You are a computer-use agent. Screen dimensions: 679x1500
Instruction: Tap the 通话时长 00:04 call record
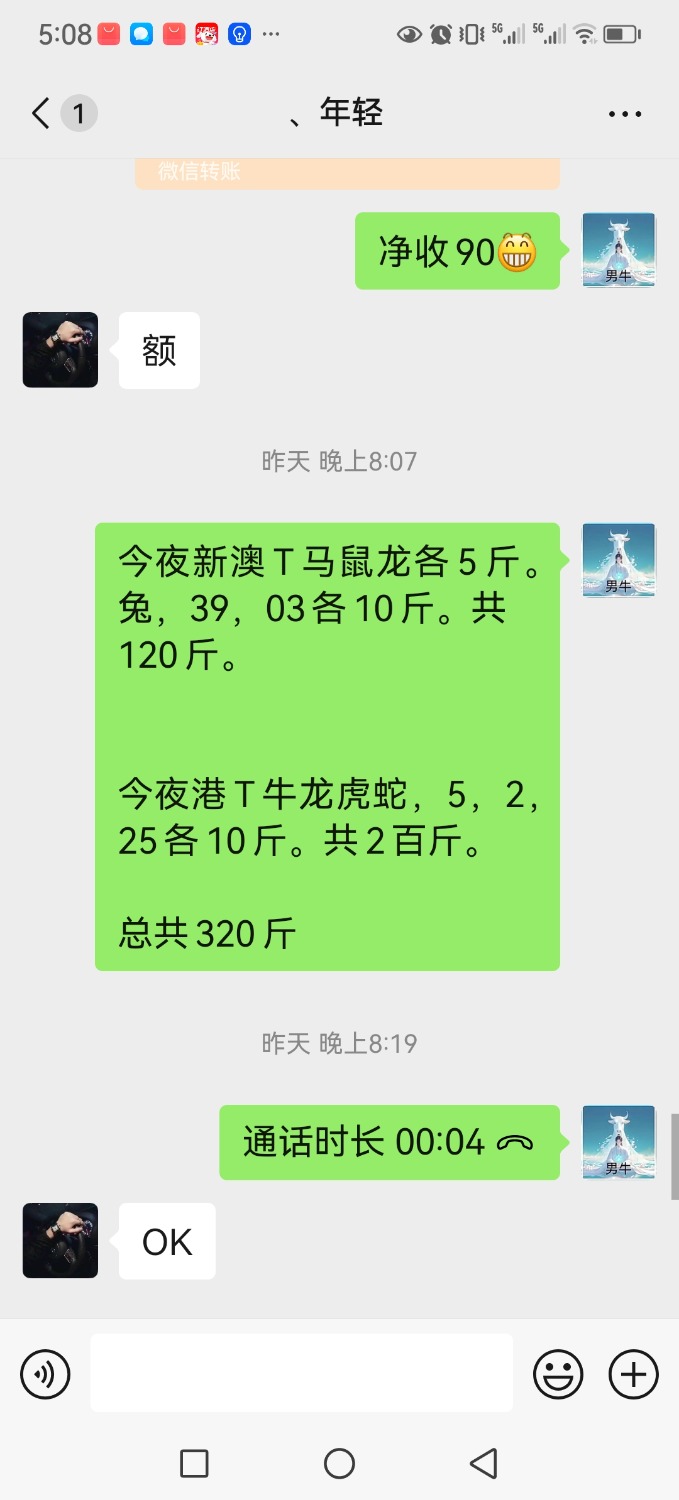(389, 1142)
